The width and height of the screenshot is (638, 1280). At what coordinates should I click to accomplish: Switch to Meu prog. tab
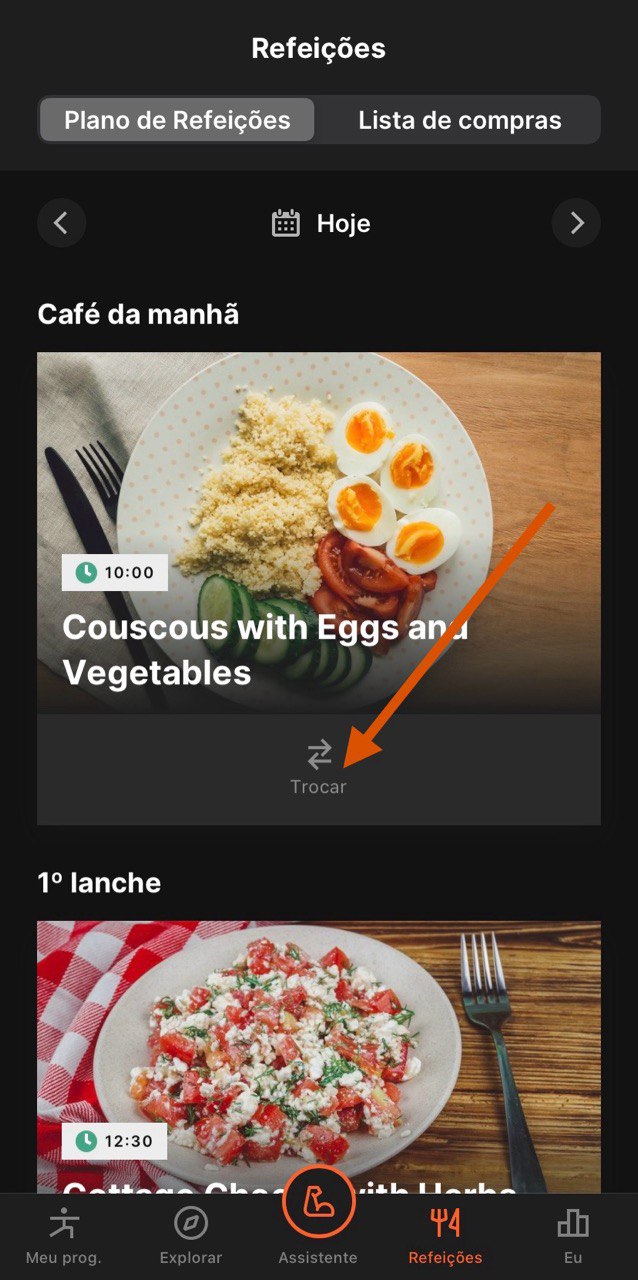tap(64, 1237)
